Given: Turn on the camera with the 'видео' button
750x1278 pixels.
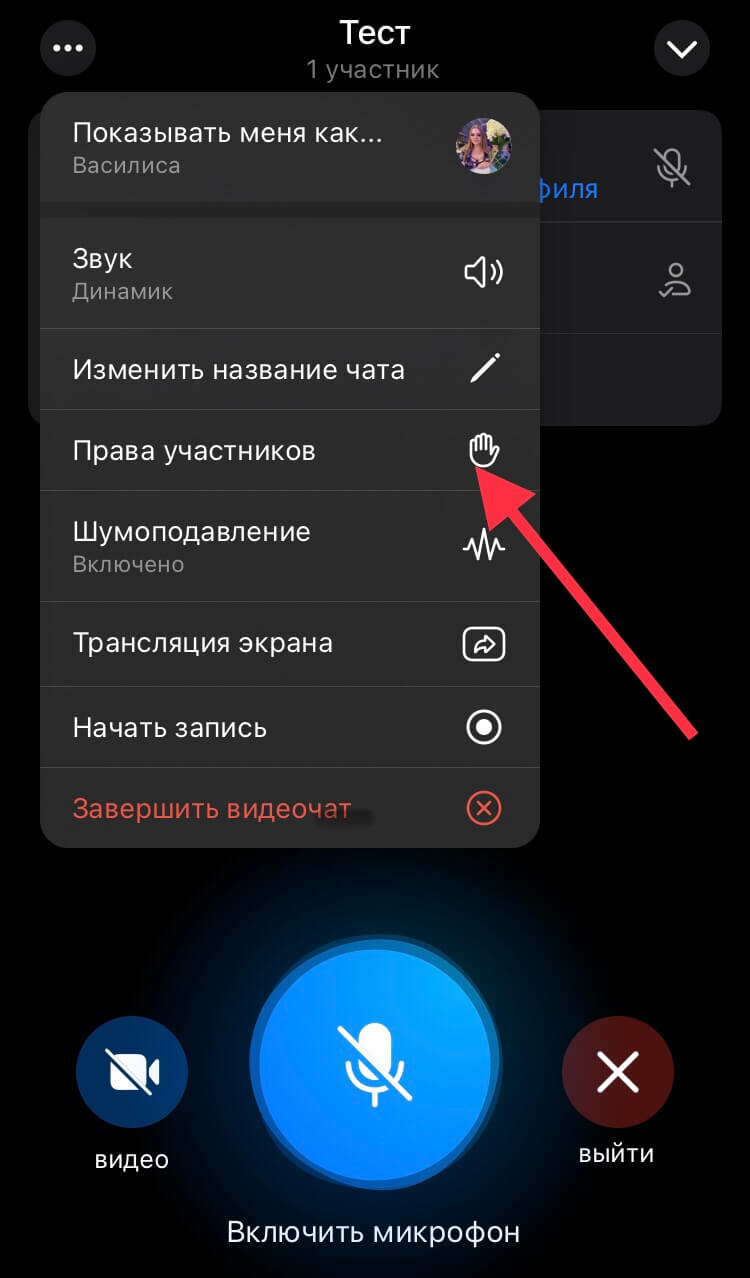Looking at the screenshot, I should [x=132, y=1073].
